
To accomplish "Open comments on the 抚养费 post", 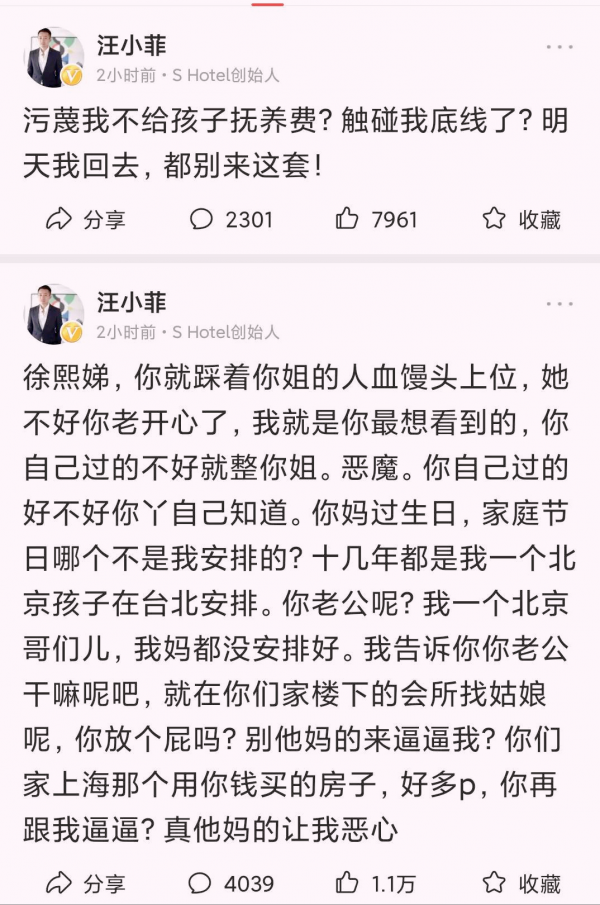I will click(x=231, y=219).
